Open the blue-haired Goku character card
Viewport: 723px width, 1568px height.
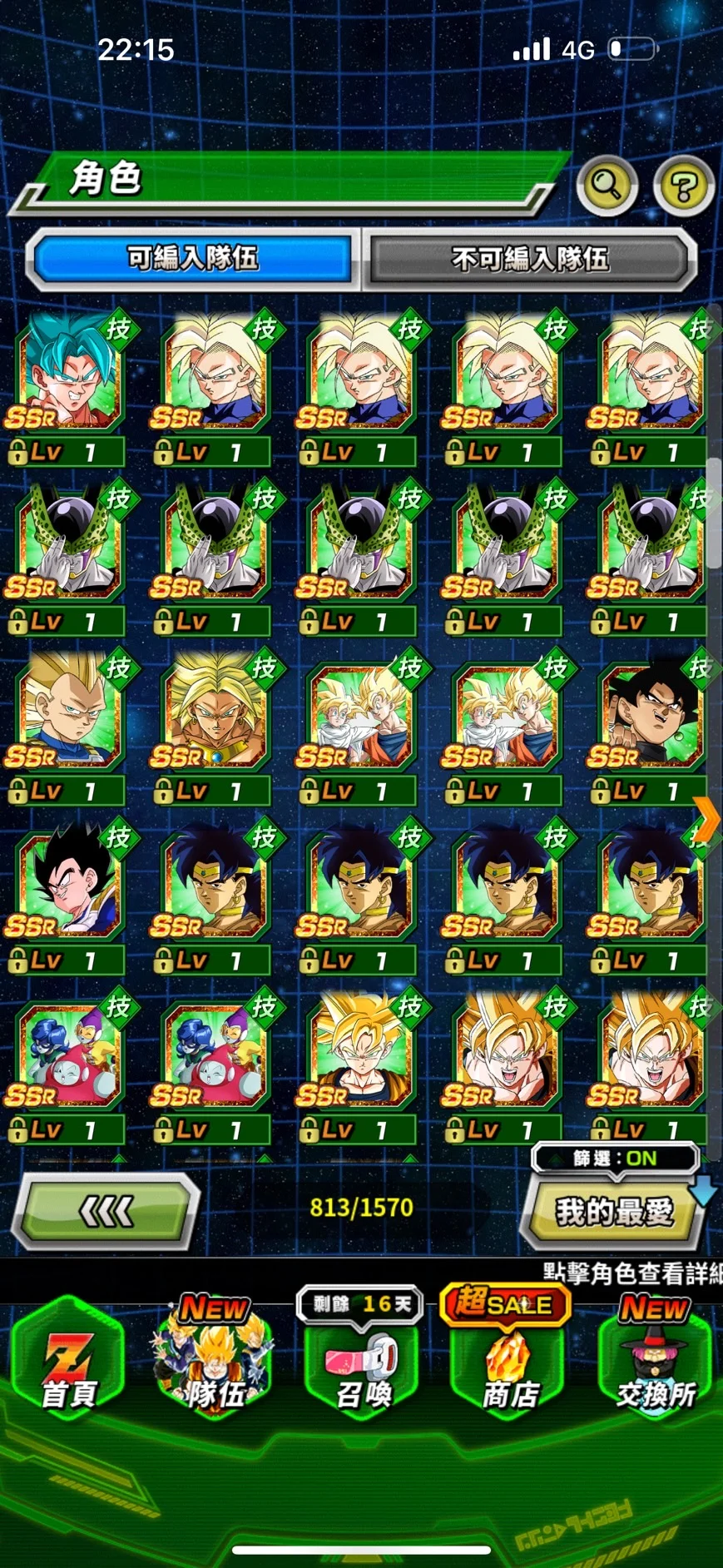coord(67,375)
